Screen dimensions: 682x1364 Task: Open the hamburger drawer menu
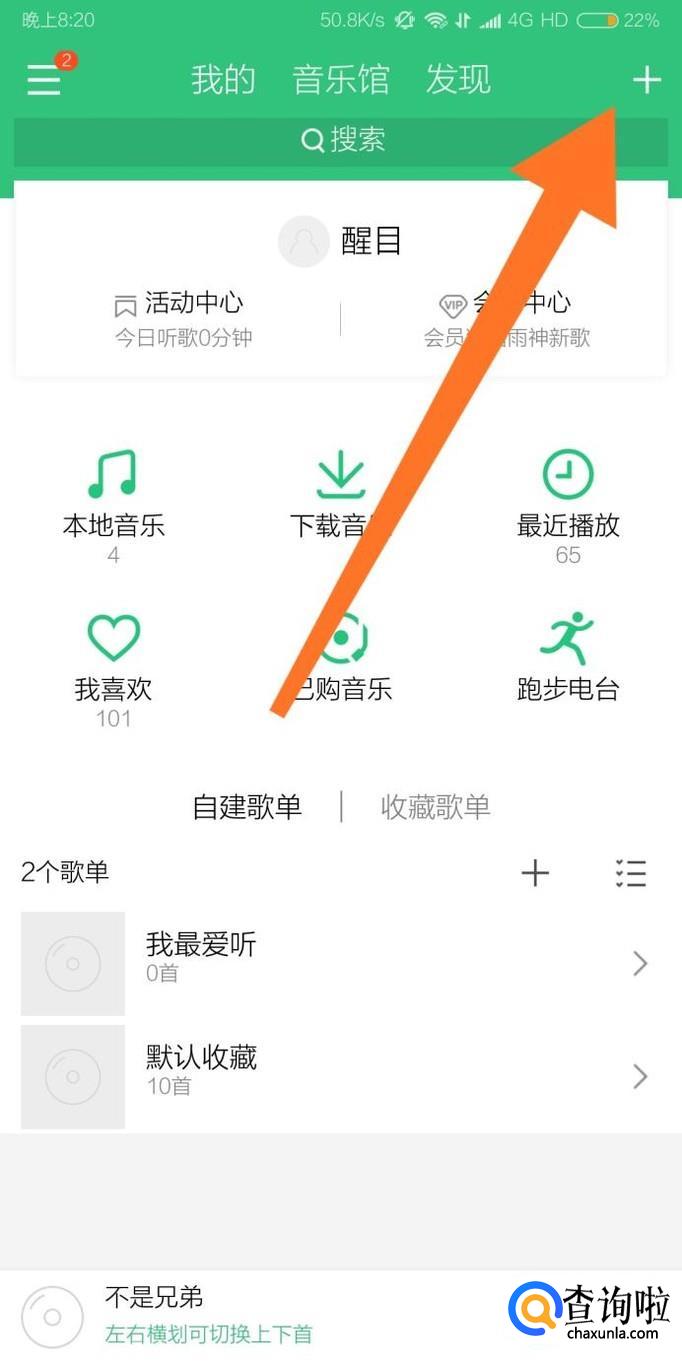[44, 79]
